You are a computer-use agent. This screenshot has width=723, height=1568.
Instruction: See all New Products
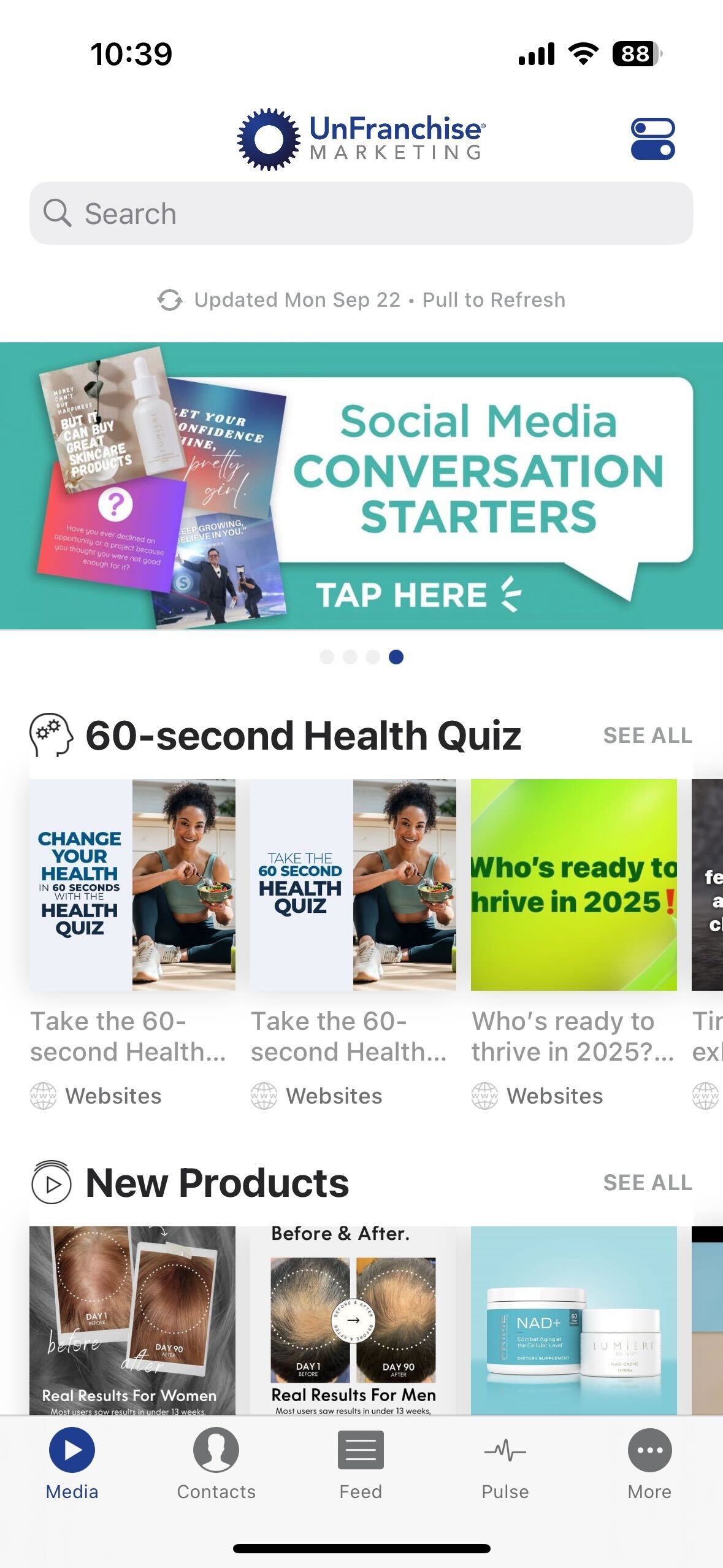tap(648, 1182)
